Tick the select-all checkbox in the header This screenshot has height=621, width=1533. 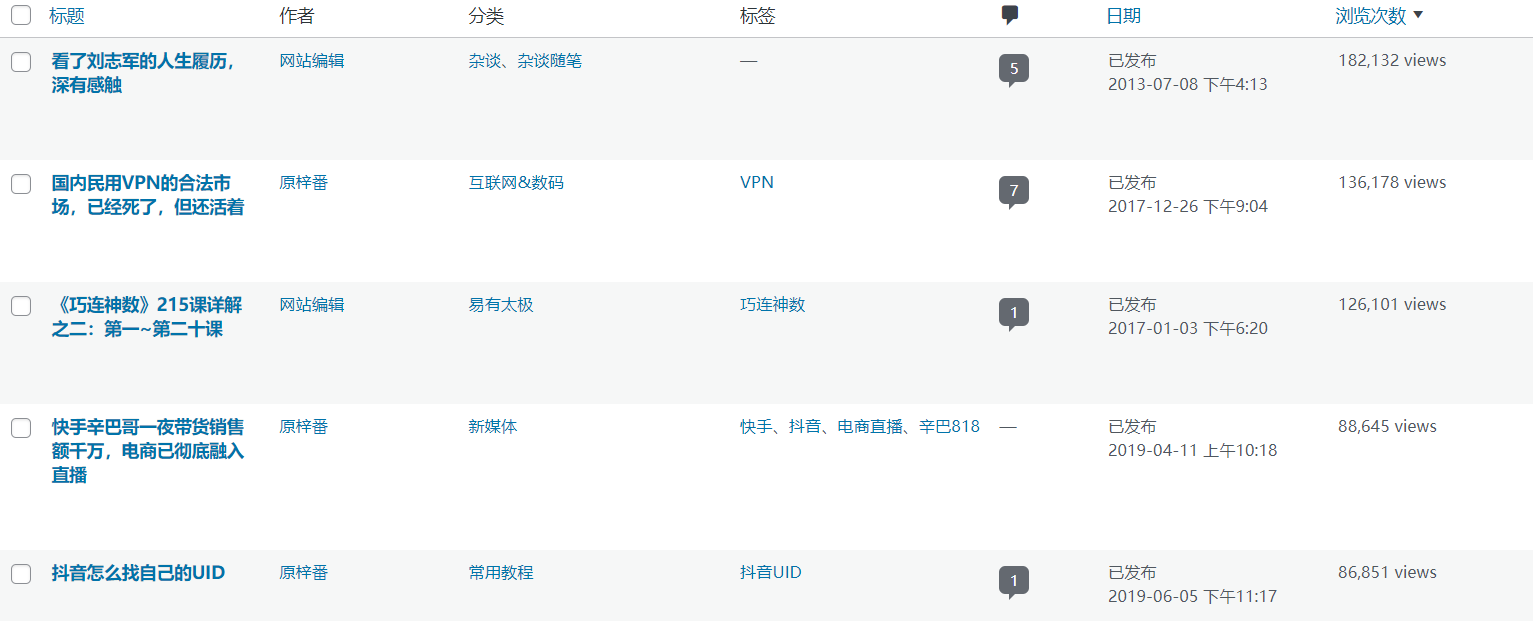click(21, 16)
